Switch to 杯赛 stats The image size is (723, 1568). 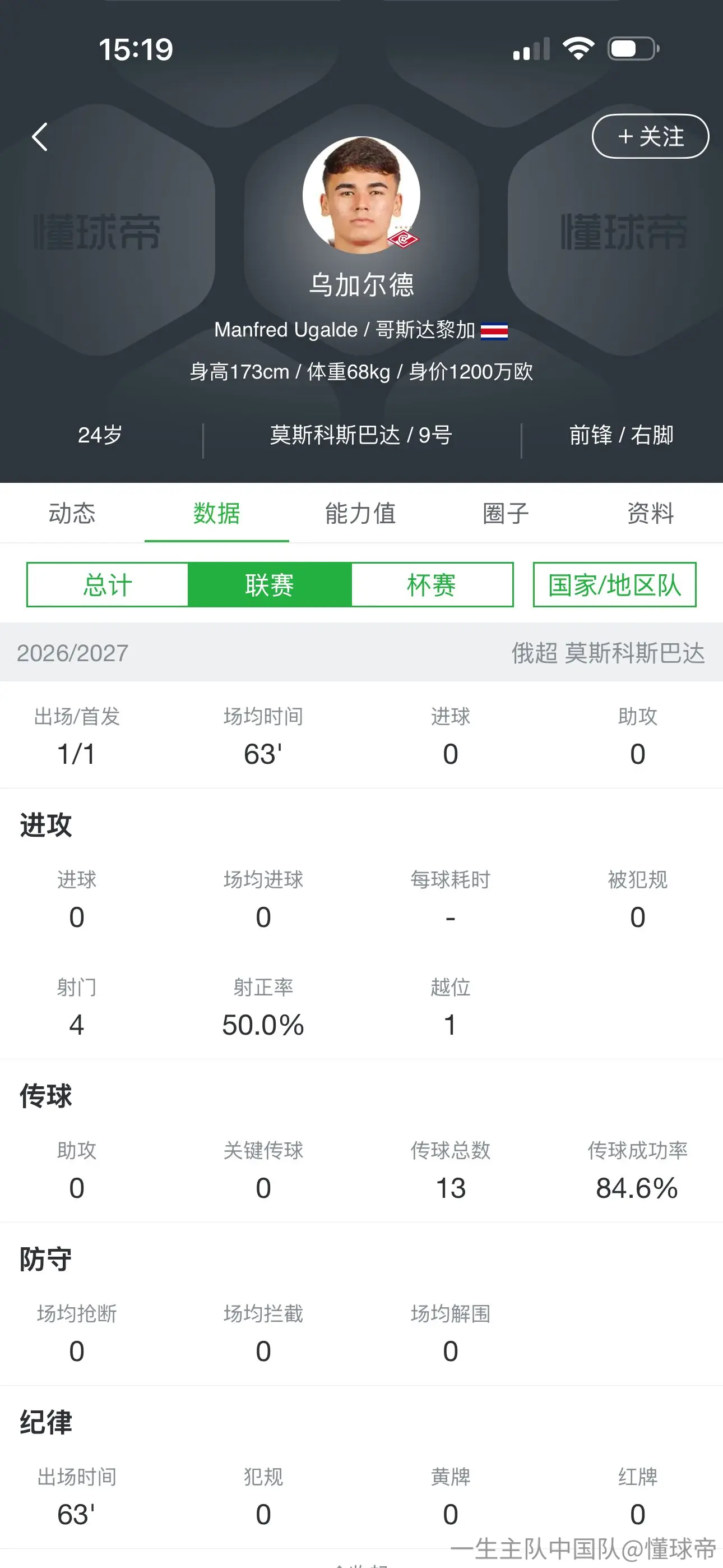tap(432, 584)
